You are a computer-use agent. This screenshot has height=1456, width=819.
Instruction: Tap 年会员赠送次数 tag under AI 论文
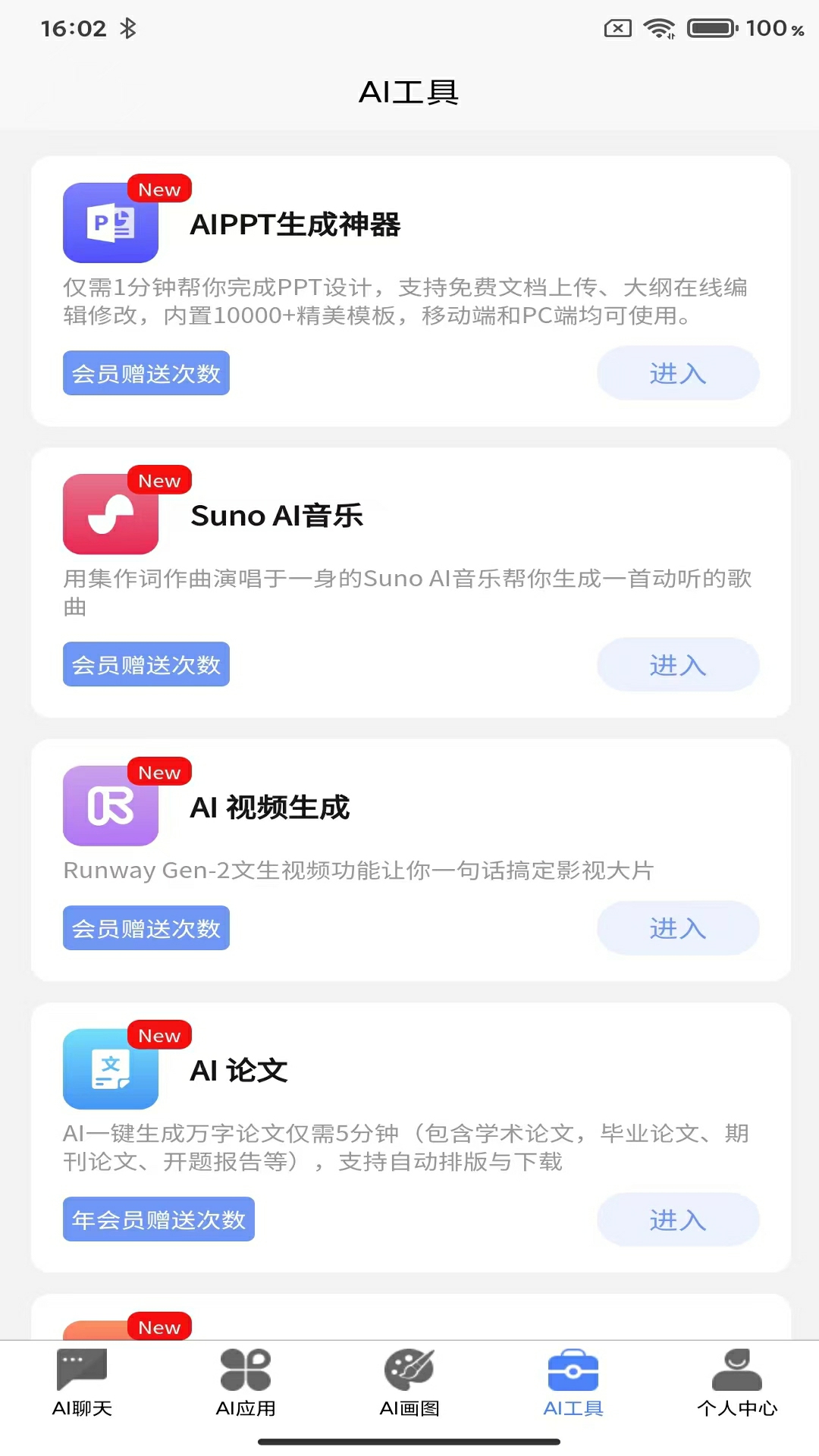click(x=158, y=1220)
